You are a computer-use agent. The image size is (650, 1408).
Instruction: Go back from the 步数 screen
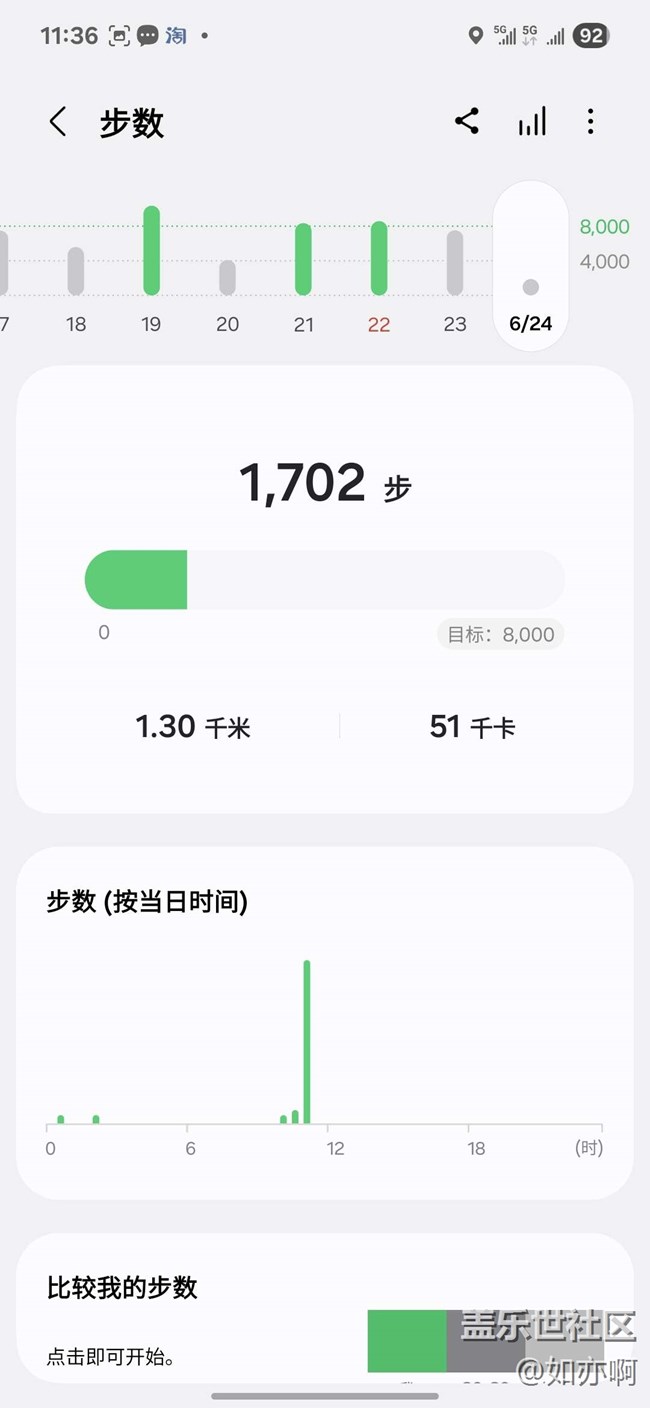[58, 123]
